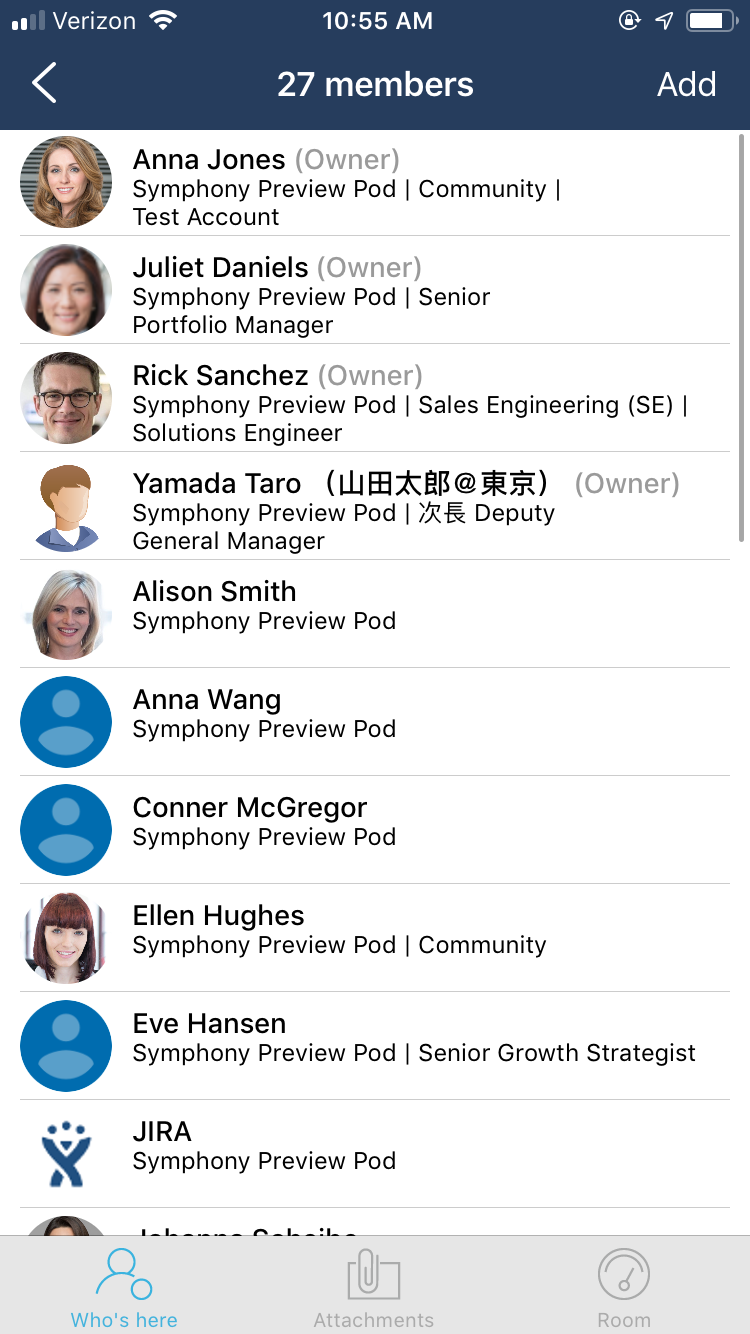View Yamada Taro's profile
Image resolution: width=750 pixels, height=1334 pixels.
pyautogui.click(x=375, y=506)
